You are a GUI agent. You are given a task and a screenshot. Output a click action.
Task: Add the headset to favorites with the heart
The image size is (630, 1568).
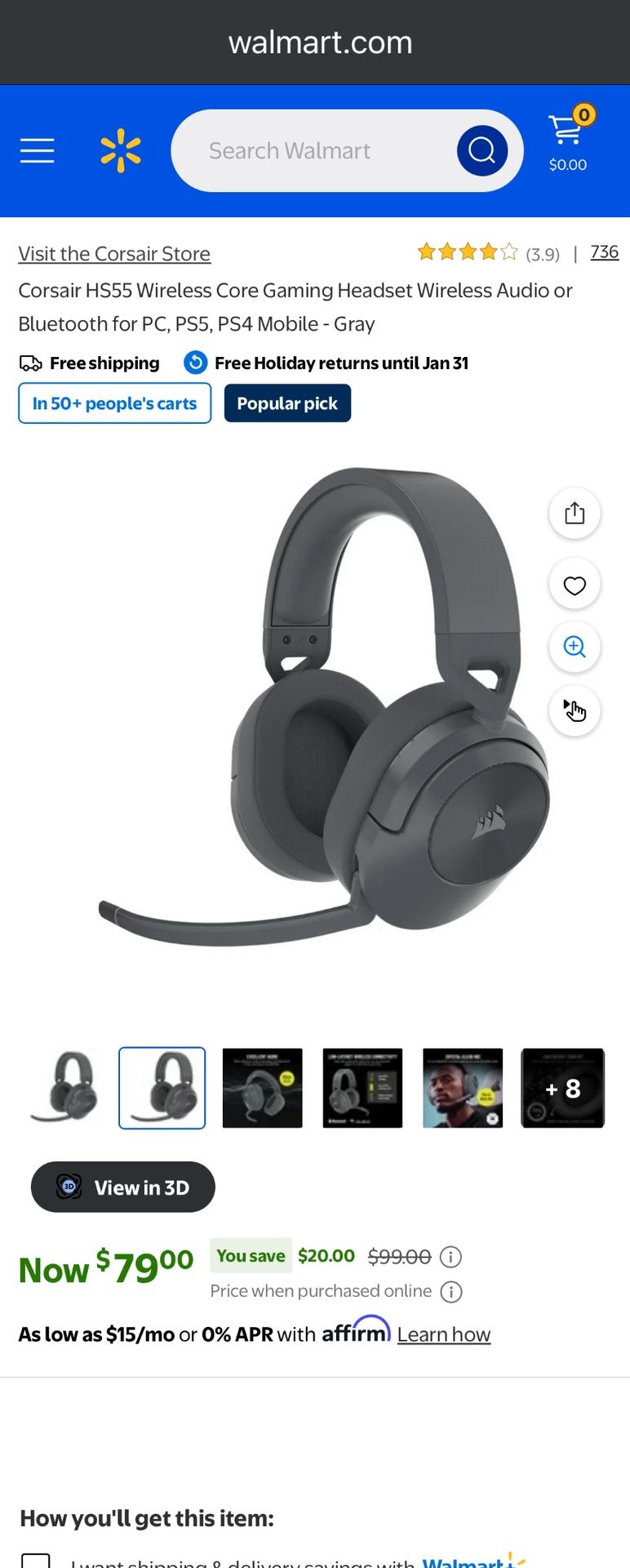click(x=575, y=585)
